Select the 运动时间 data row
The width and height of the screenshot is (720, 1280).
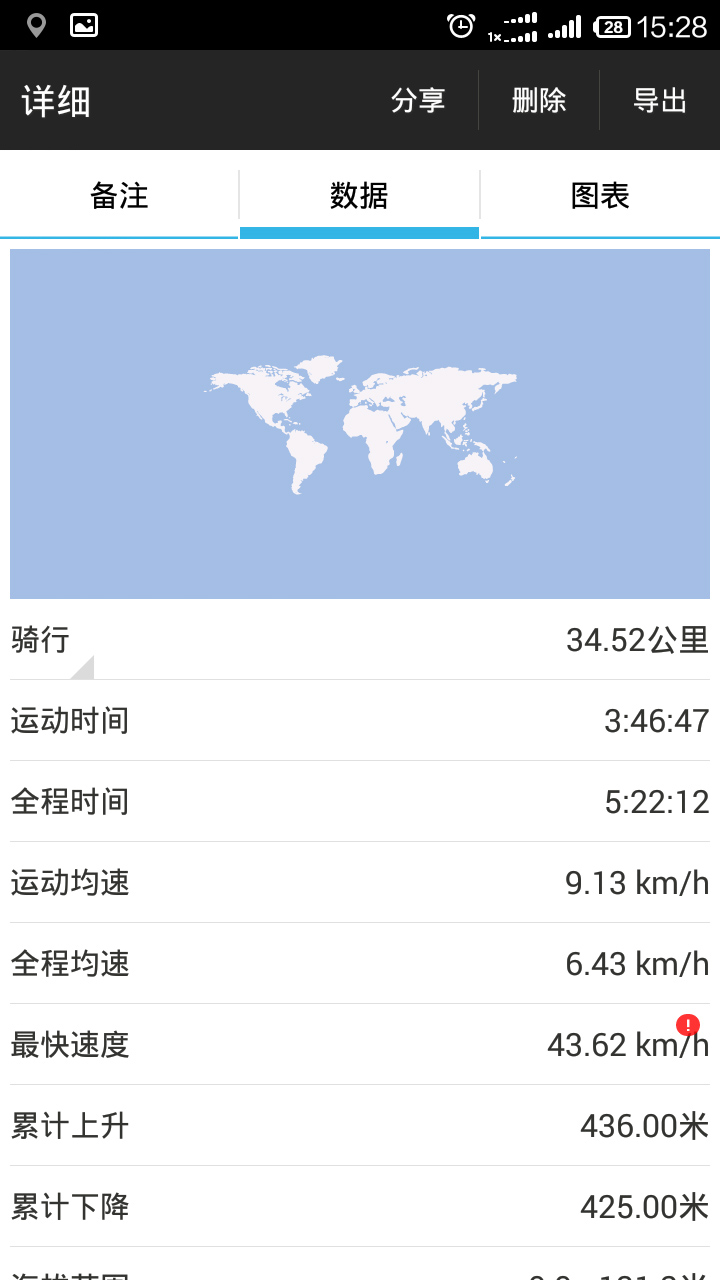360,720
